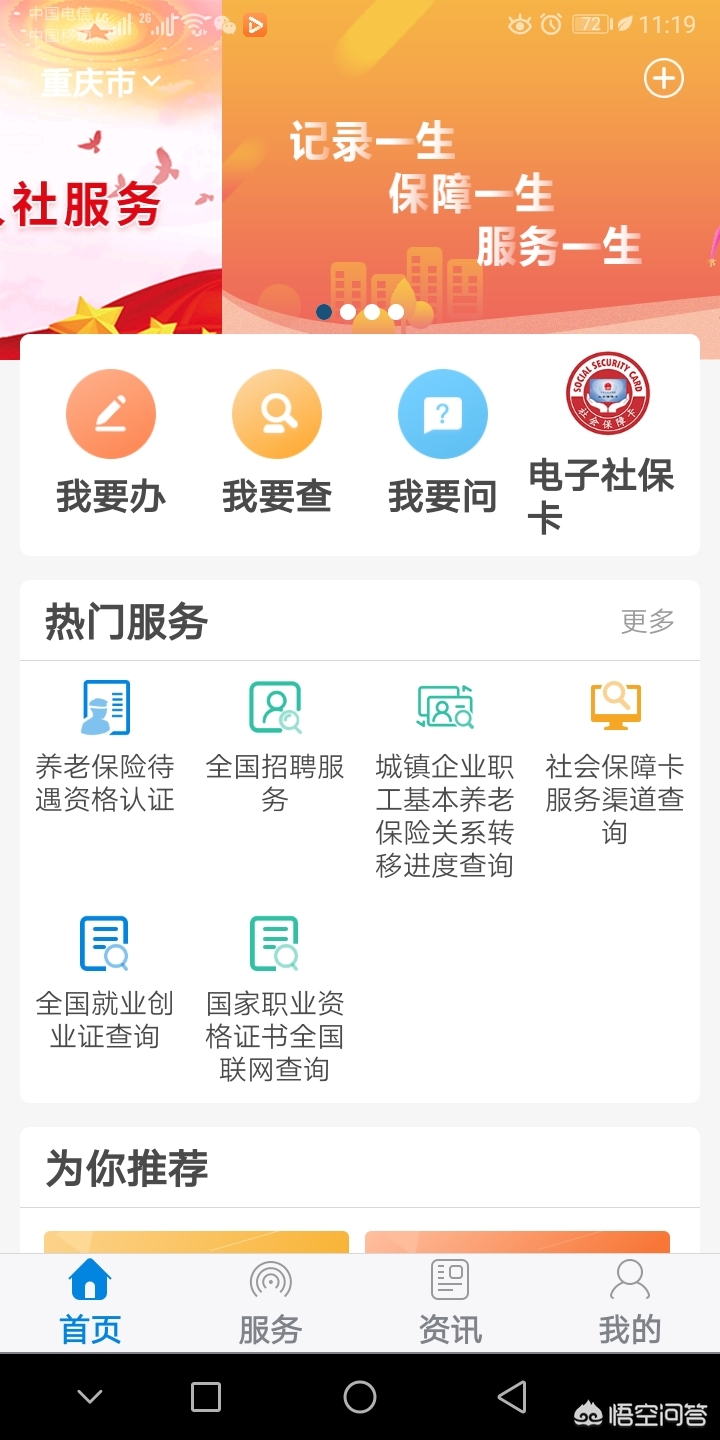Viewport: 720px width, 1440px height.
Task: Open the 重庆市 city selector dropdown
Action: [100, 82]
